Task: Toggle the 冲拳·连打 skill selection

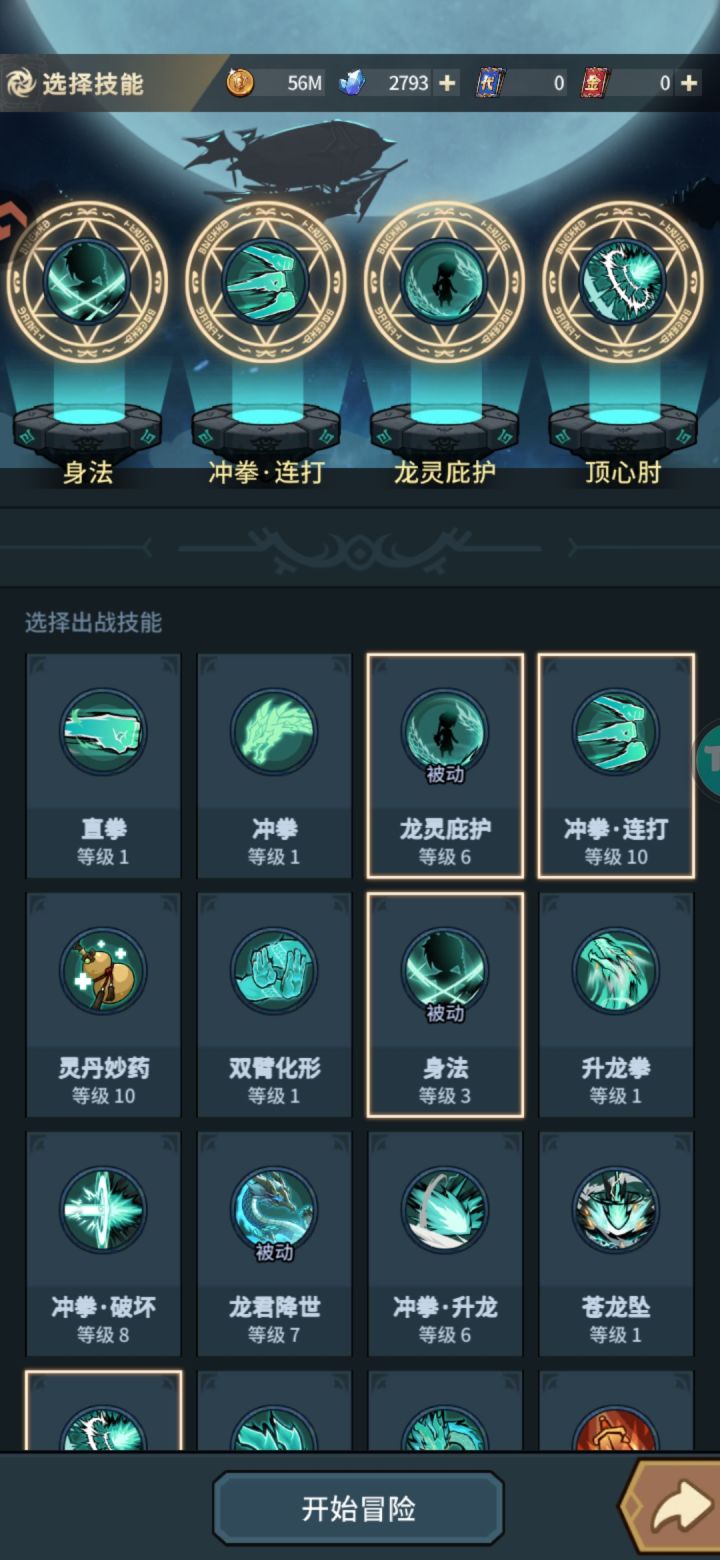Action: (616, 733)
